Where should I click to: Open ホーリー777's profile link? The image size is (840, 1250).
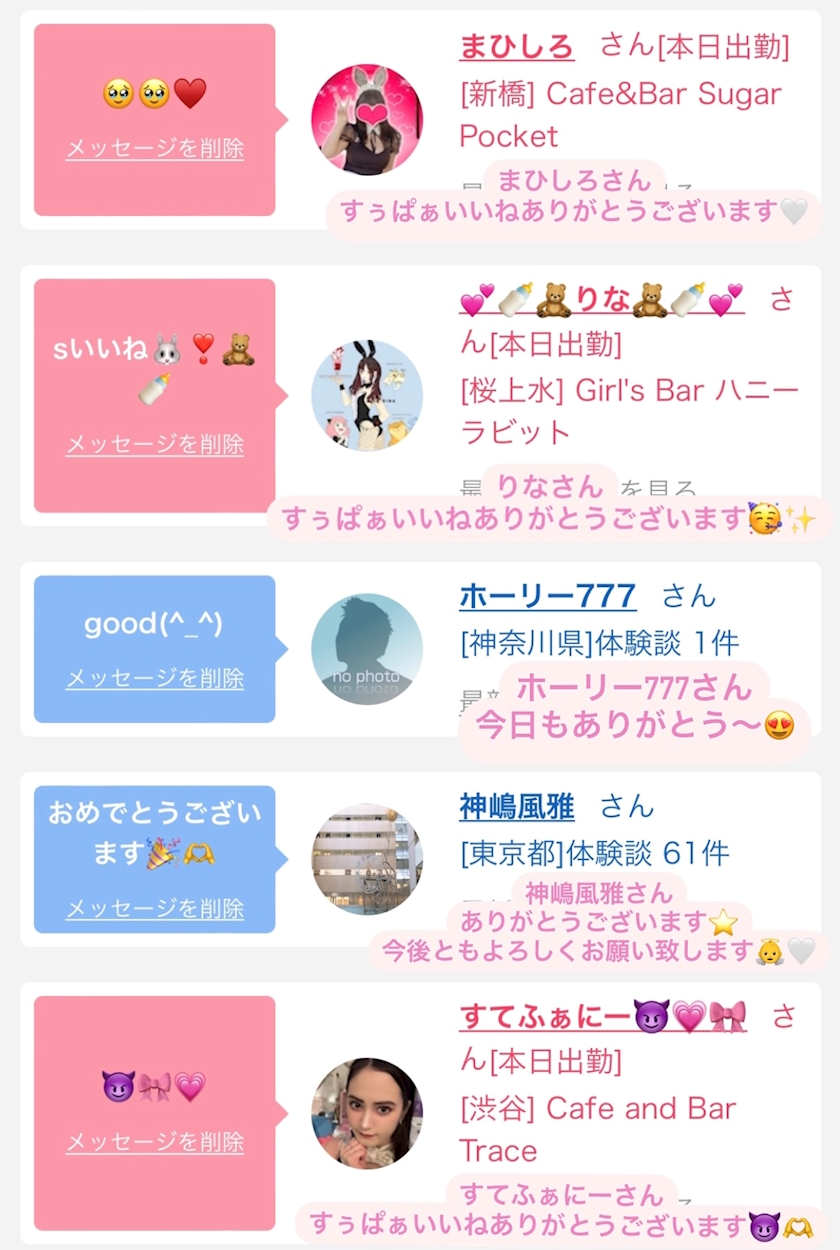(x=548, y=597)
